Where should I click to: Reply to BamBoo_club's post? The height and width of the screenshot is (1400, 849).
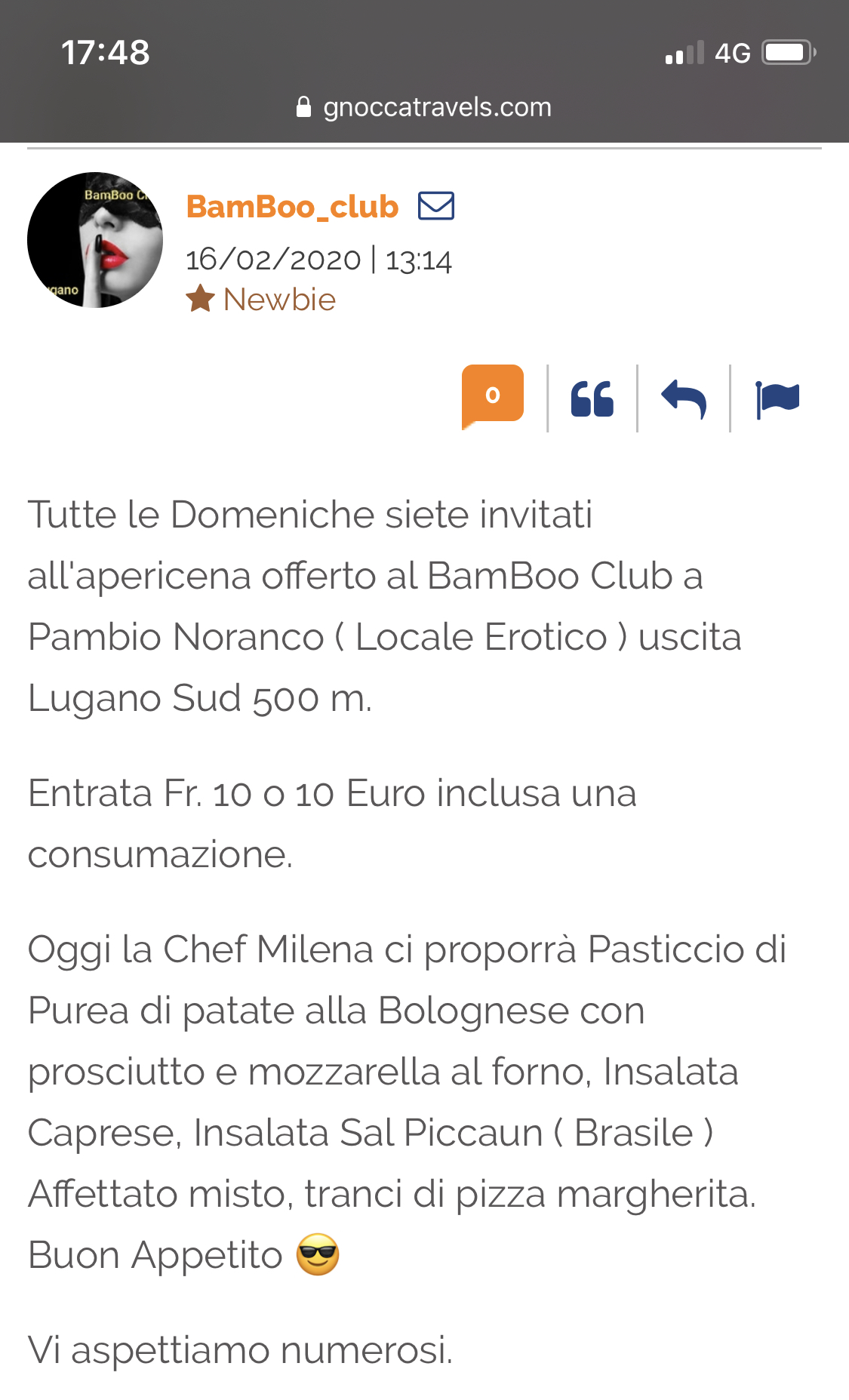tap(684, 398)
